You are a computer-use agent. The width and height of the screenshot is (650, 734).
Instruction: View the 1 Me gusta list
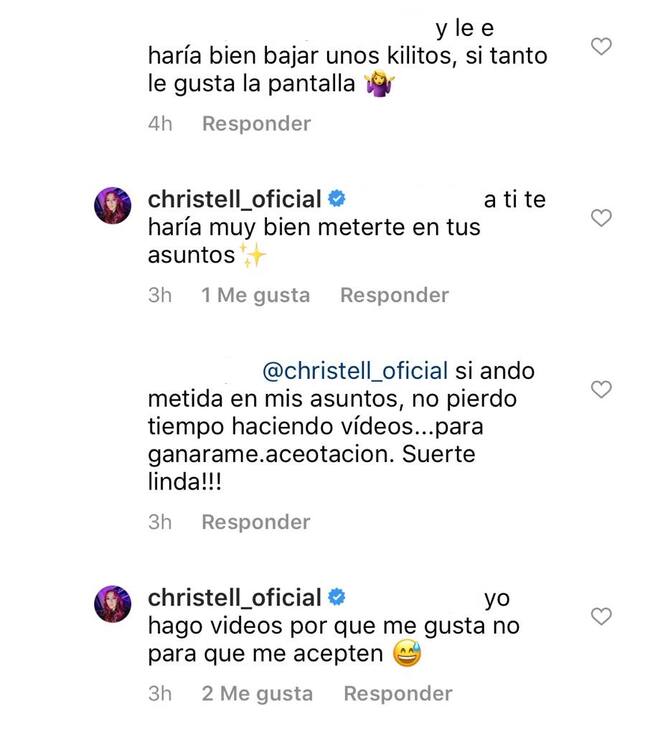(256, 295)
